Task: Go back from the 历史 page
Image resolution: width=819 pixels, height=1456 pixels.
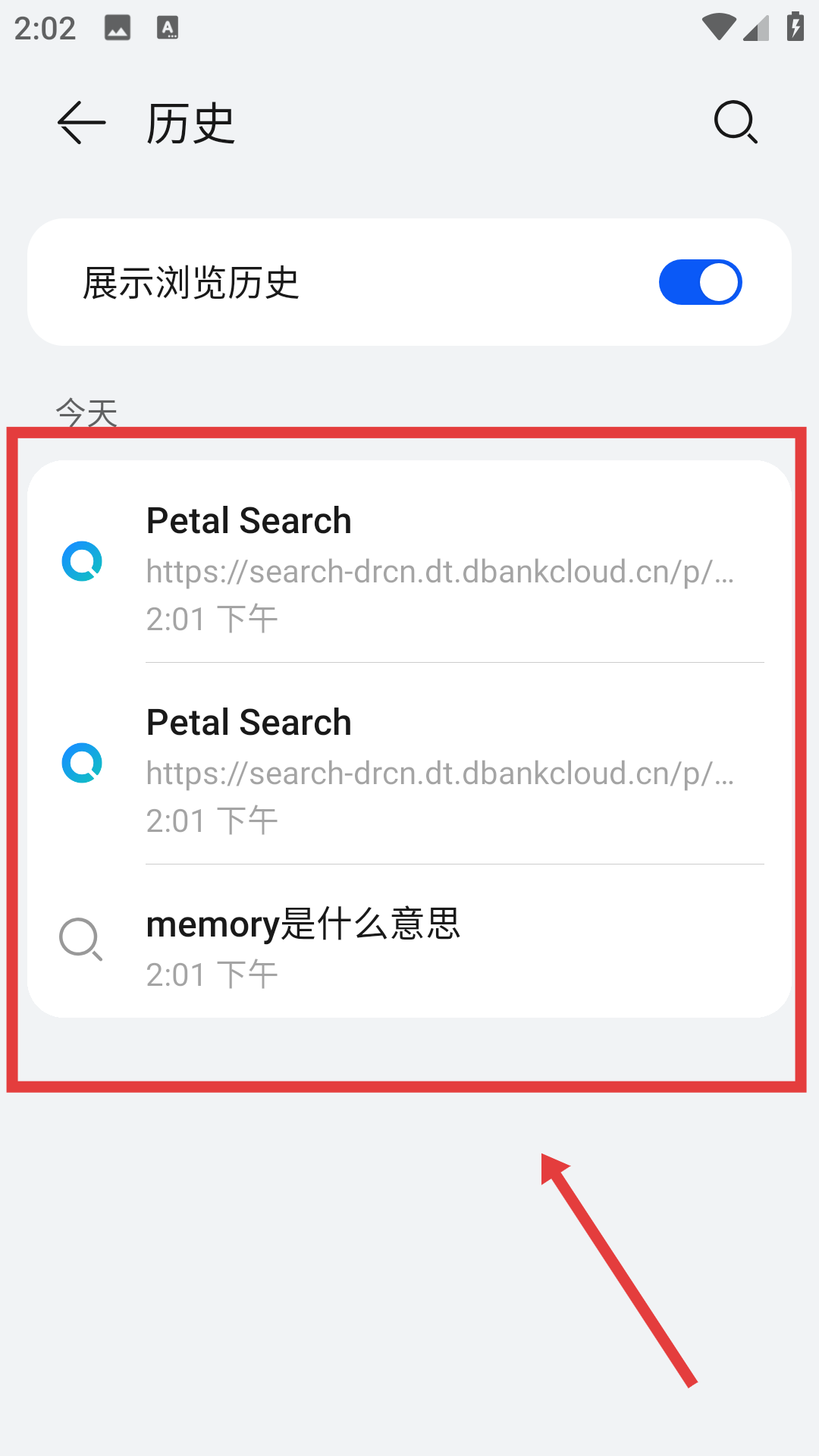Action: (81, 123)
